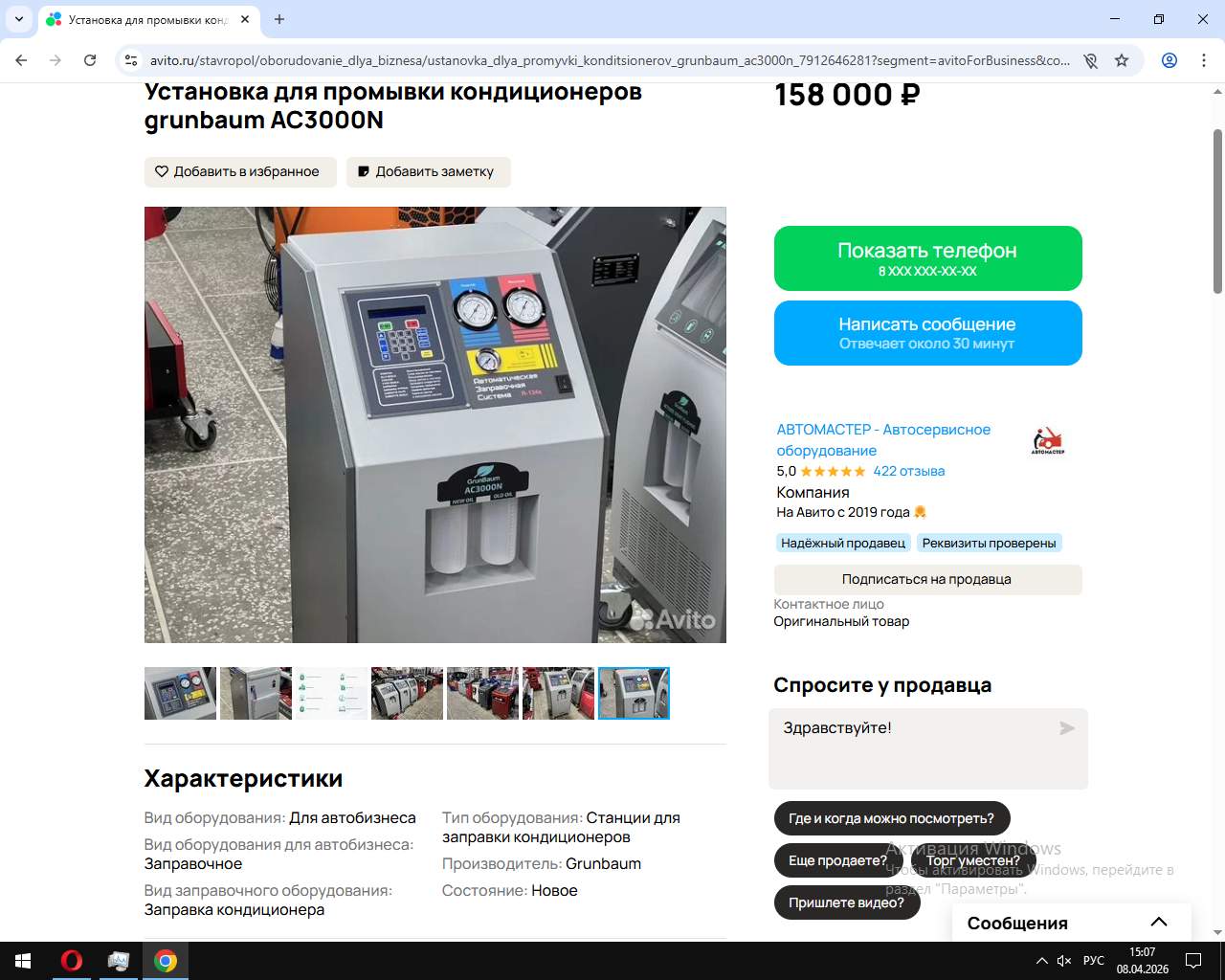Tap Написать сообщение button
Screen dimensions: 1225x980
pos(927,333)
